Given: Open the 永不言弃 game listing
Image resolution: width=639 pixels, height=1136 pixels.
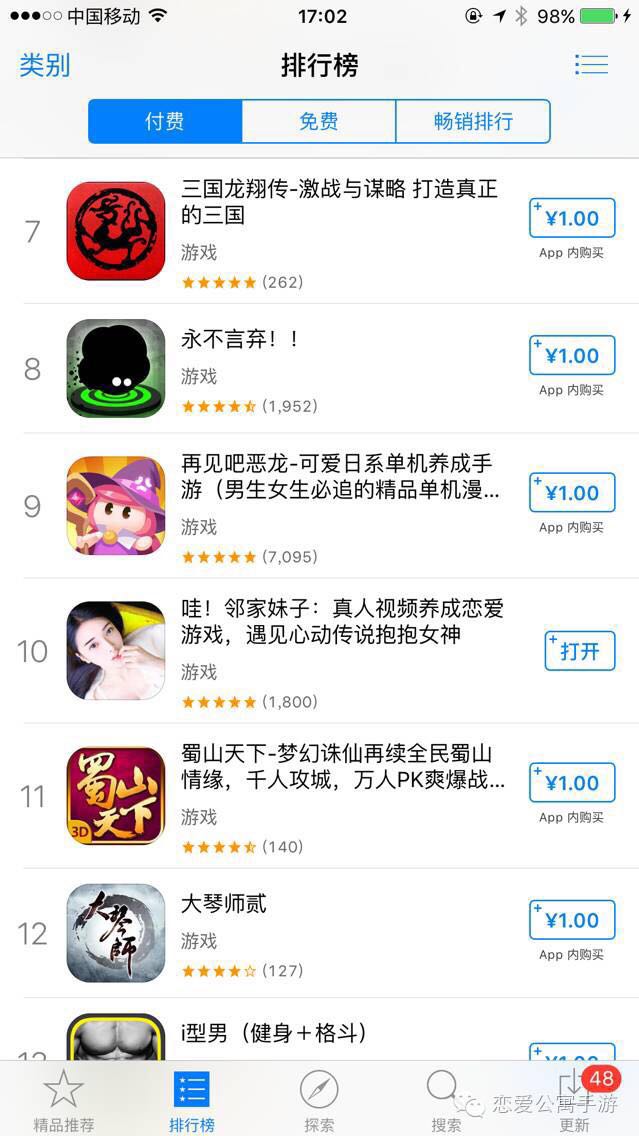Looking at the screenshot, I should (x=240, y=339).
